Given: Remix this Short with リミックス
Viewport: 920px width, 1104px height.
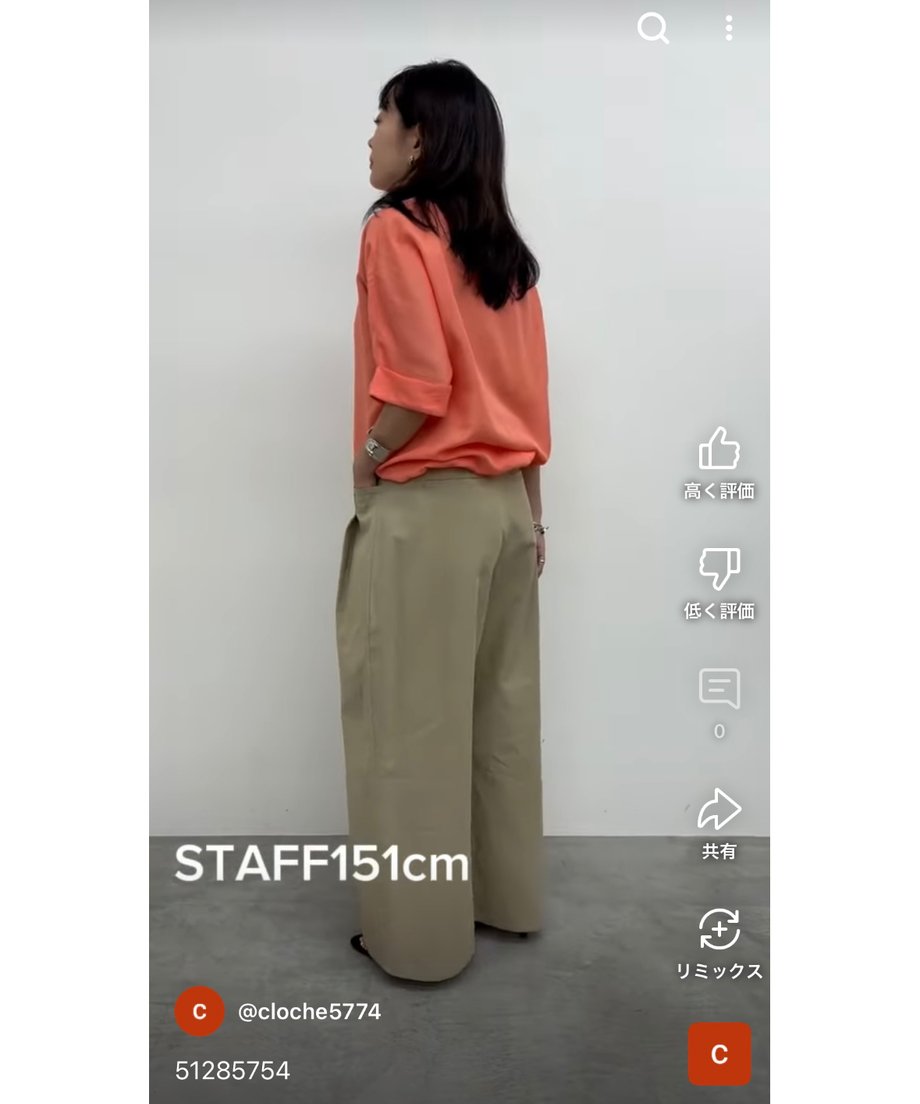Looking at the screenshot, I should [x=719, y=930].
